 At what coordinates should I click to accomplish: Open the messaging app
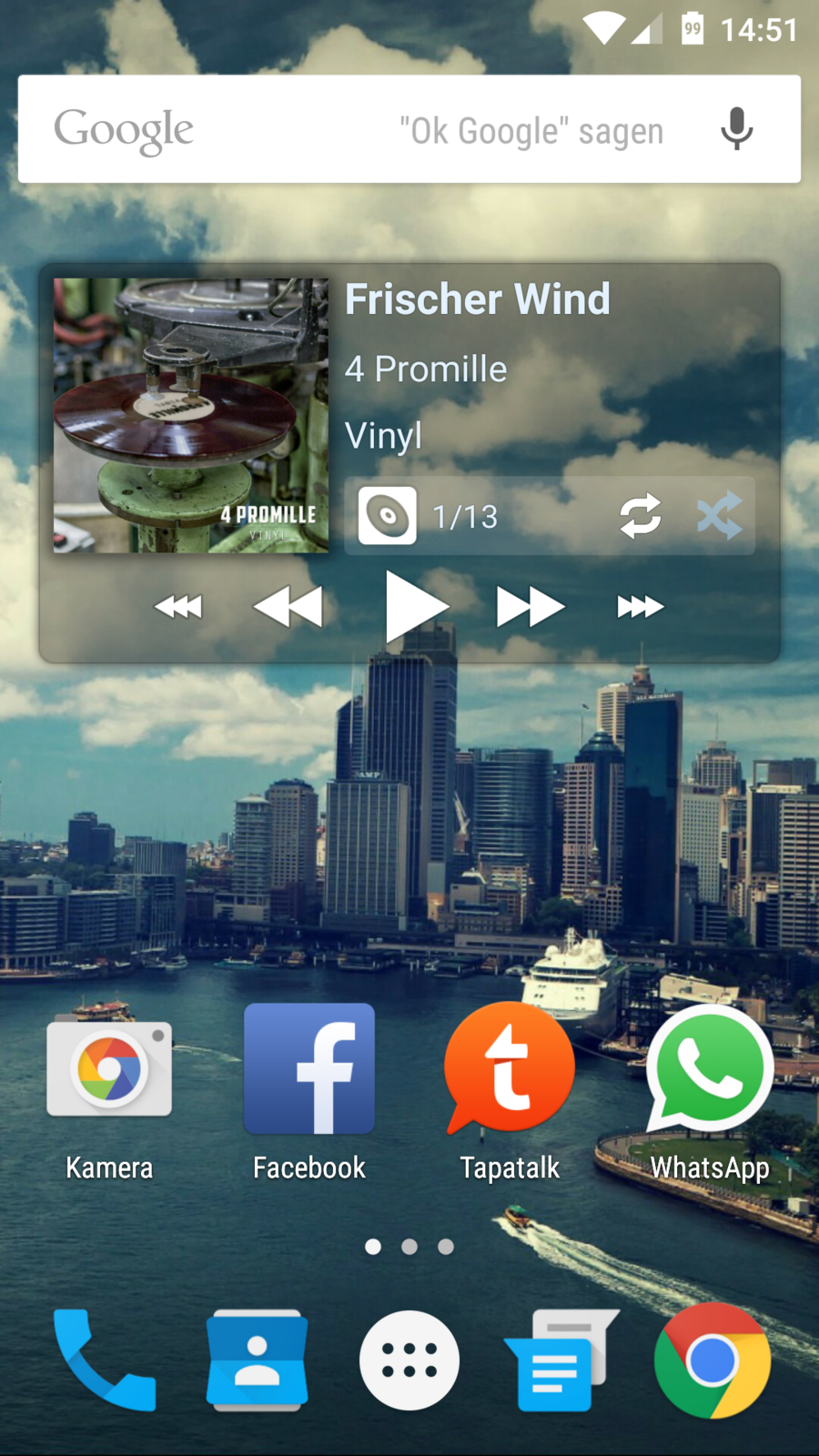pos(559,1360)
